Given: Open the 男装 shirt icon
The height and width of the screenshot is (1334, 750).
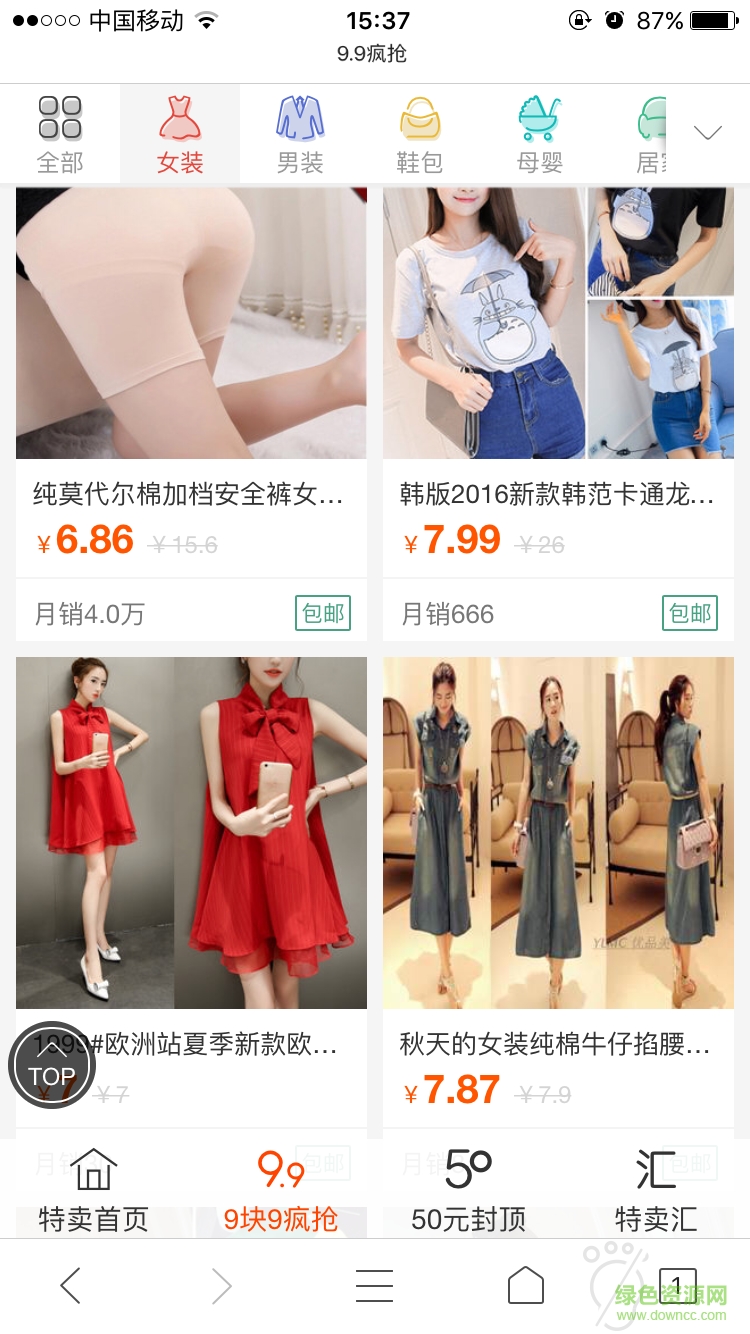Looking at the screenshot, I should tap(300, 130).
